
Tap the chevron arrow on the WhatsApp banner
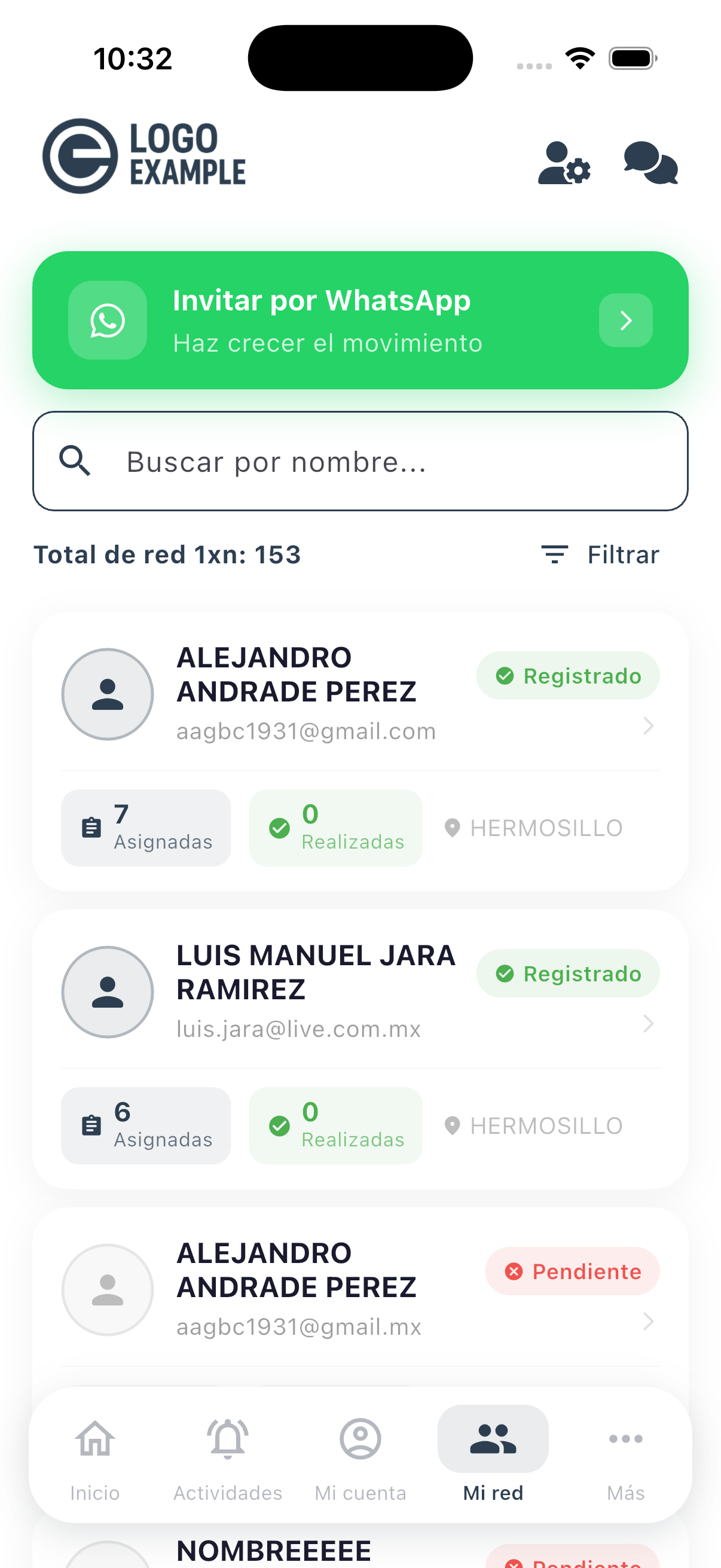(x=625, y=320)
